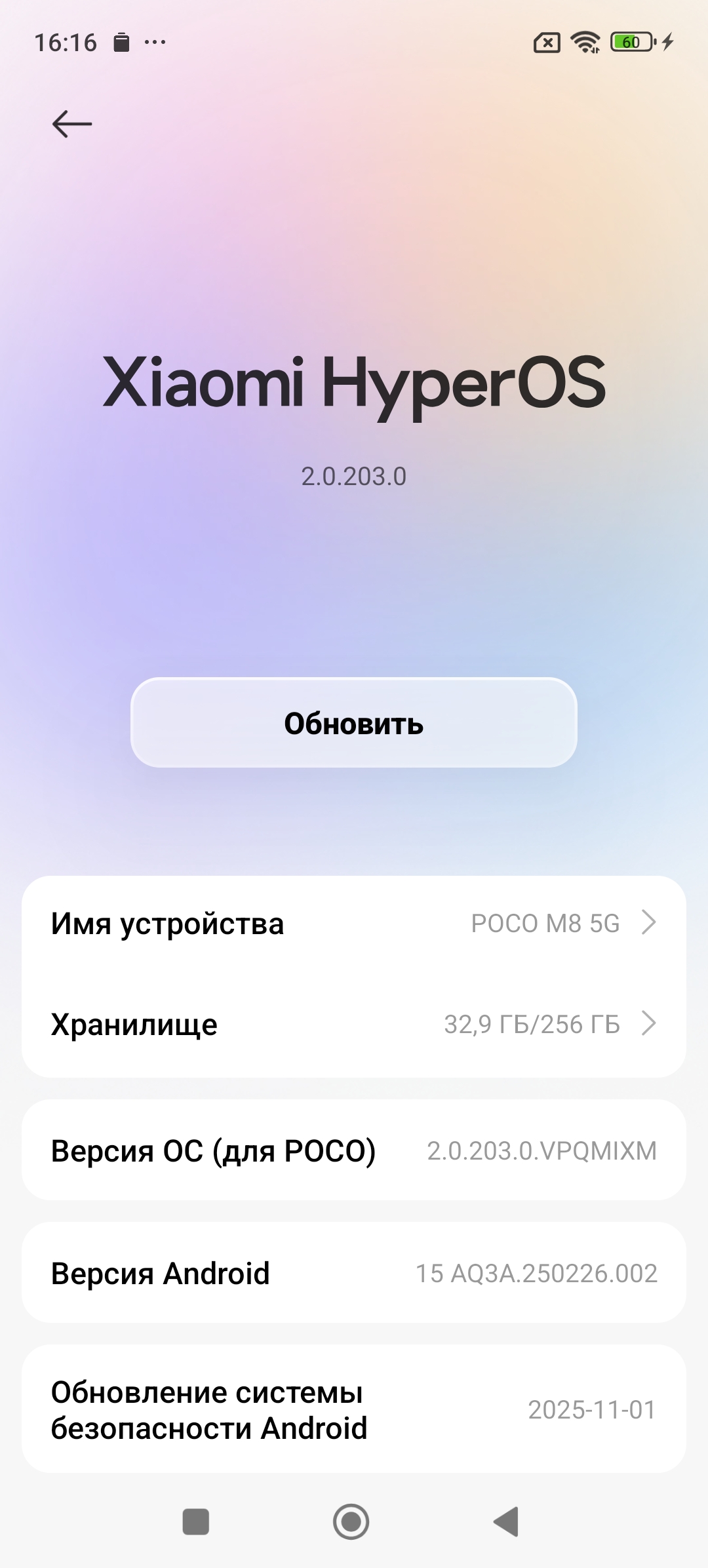708x1568 pixels.
Task: Tap the Версия ОС (для POCO) row
Action: click(x=354, y=1150)
